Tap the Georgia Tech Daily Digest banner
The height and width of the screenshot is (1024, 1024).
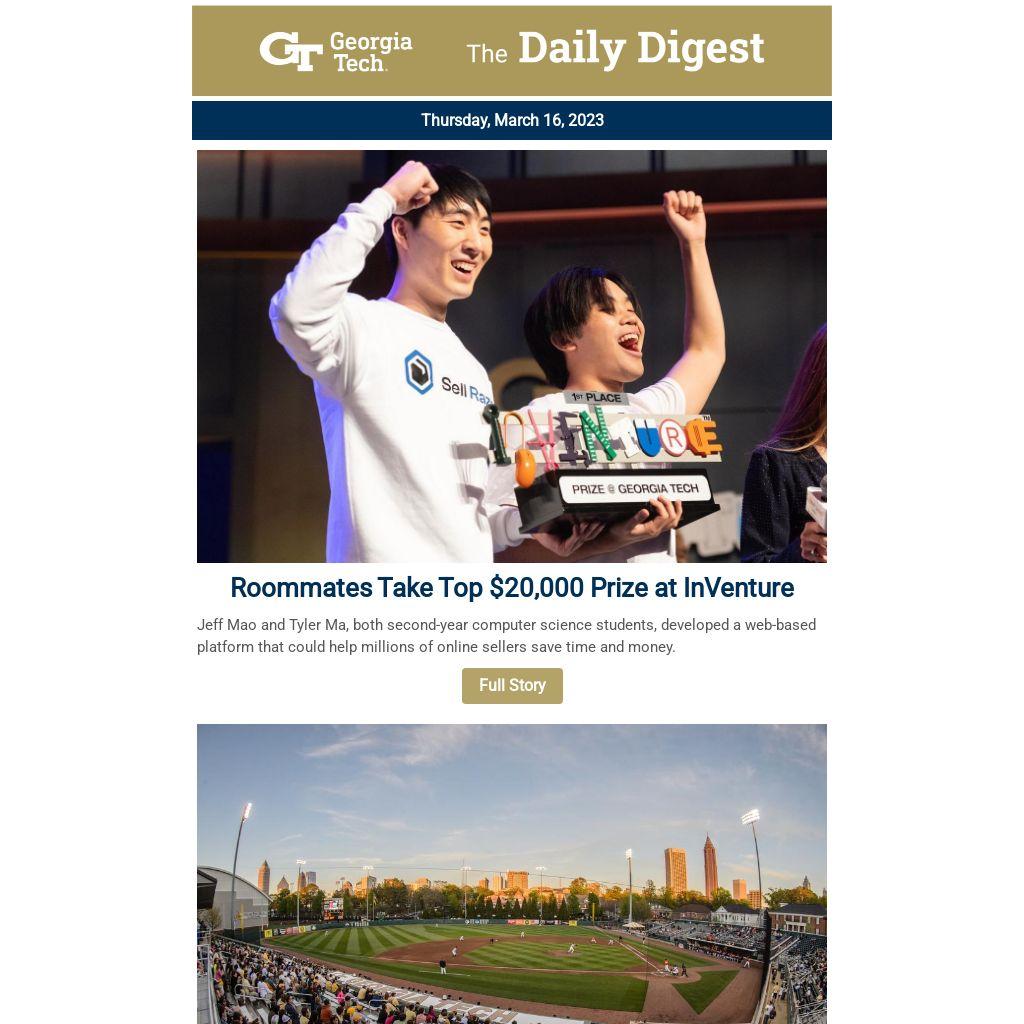coord(512,51)
